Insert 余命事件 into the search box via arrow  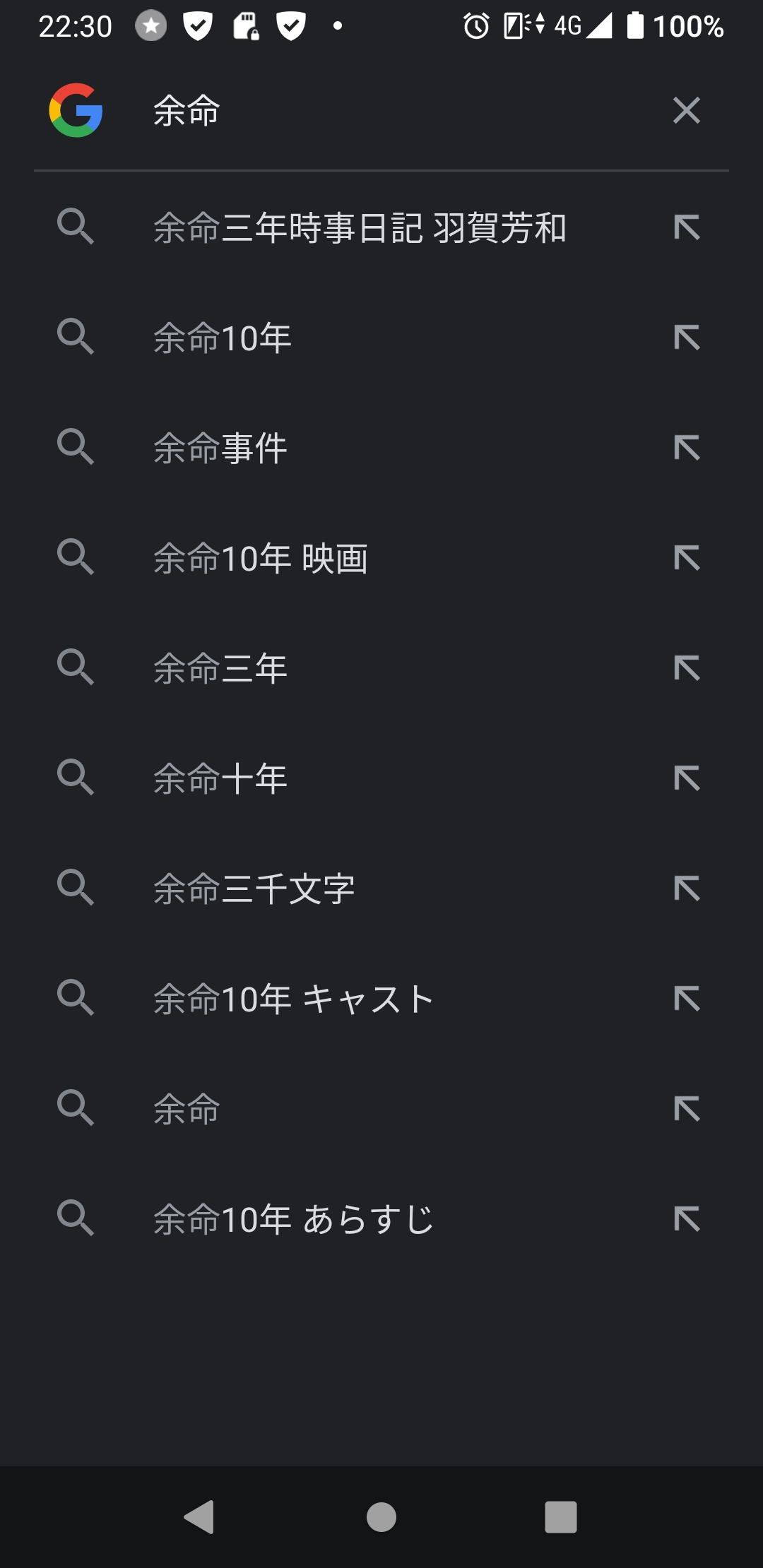click(x=687, y=448)
